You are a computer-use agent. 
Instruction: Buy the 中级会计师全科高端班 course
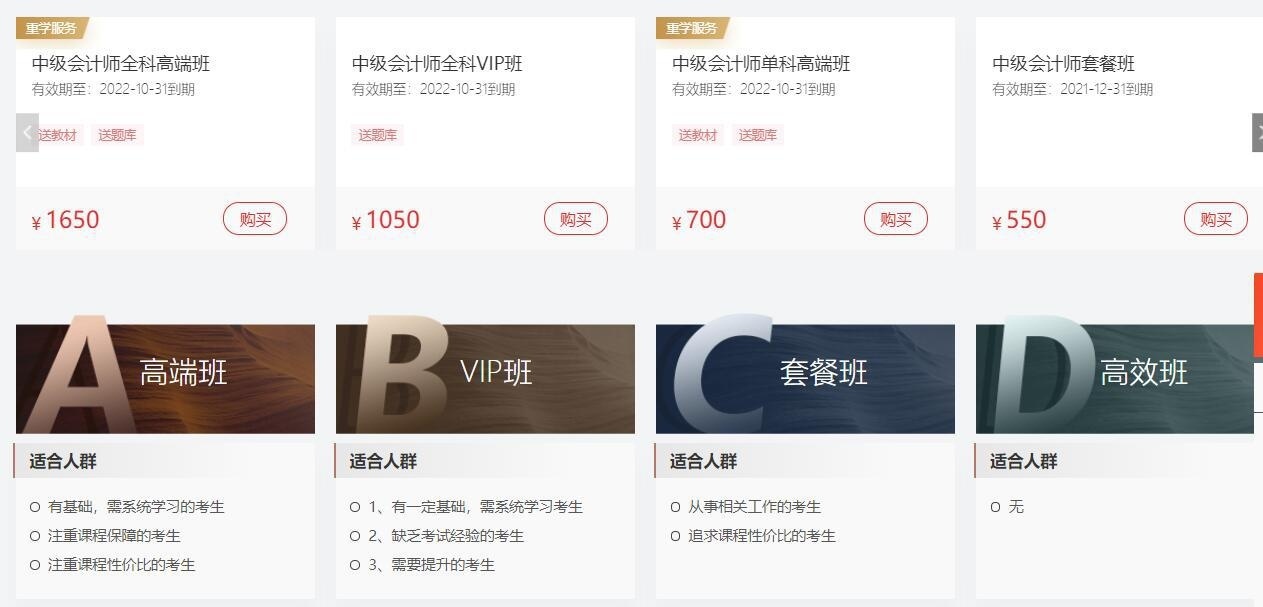255,219
